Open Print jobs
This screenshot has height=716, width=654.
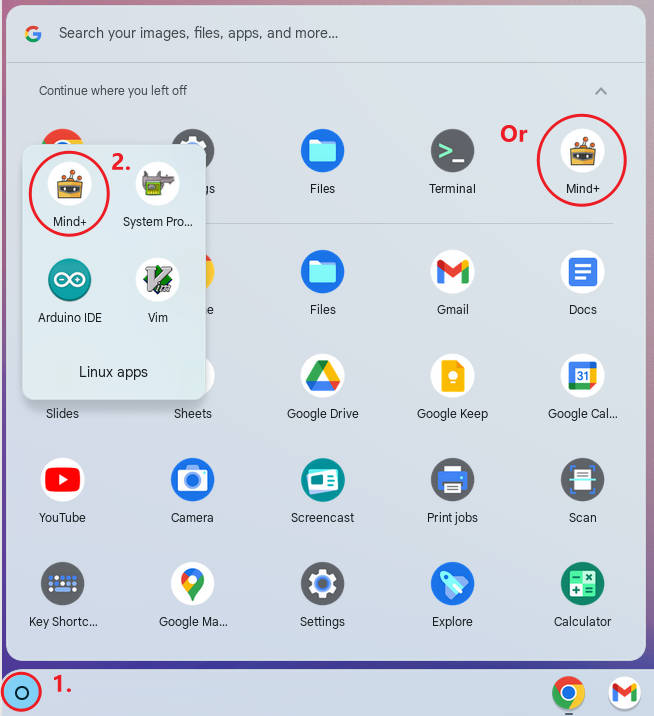coord(452,481)
